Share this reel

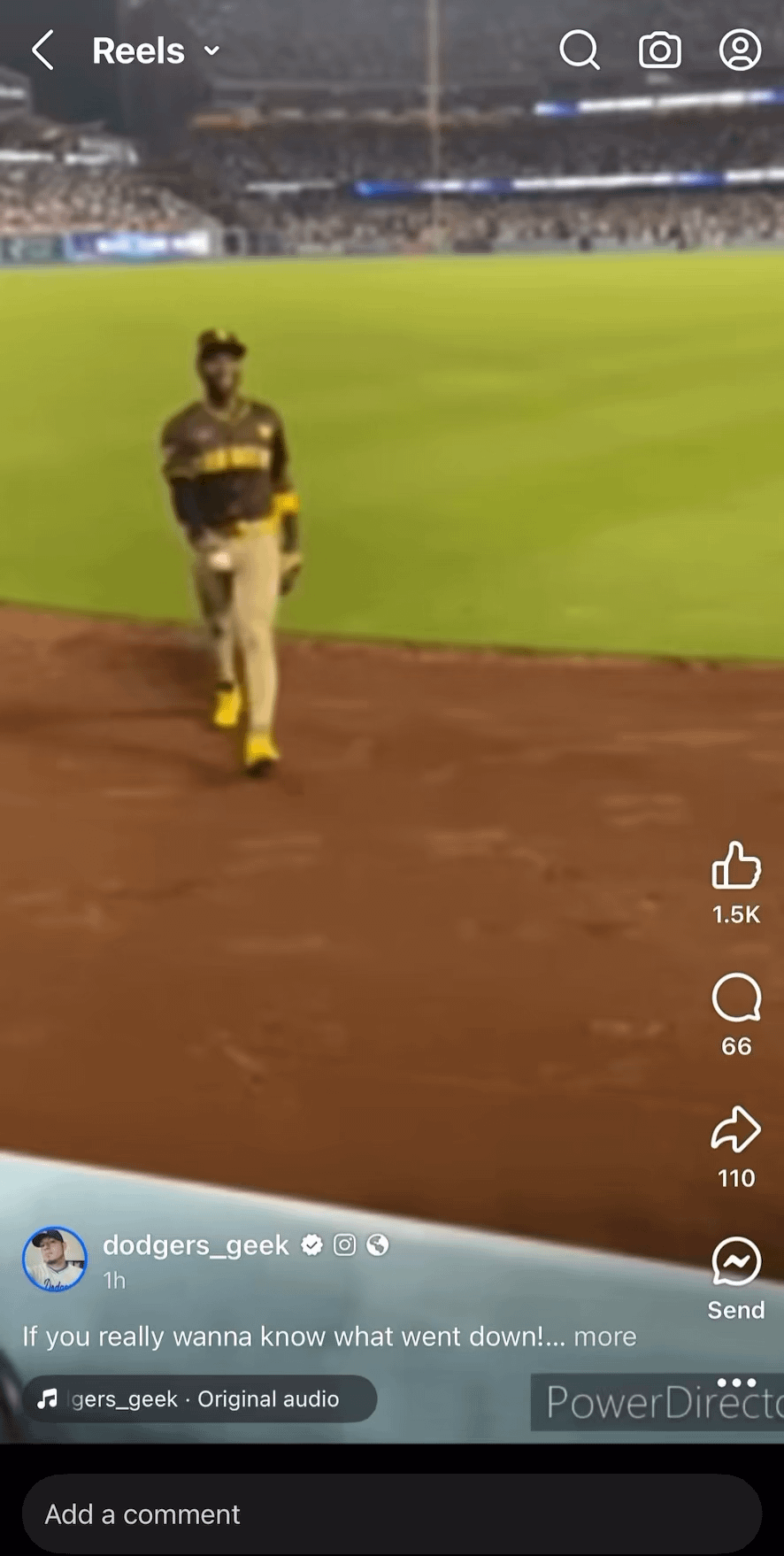736,1129
